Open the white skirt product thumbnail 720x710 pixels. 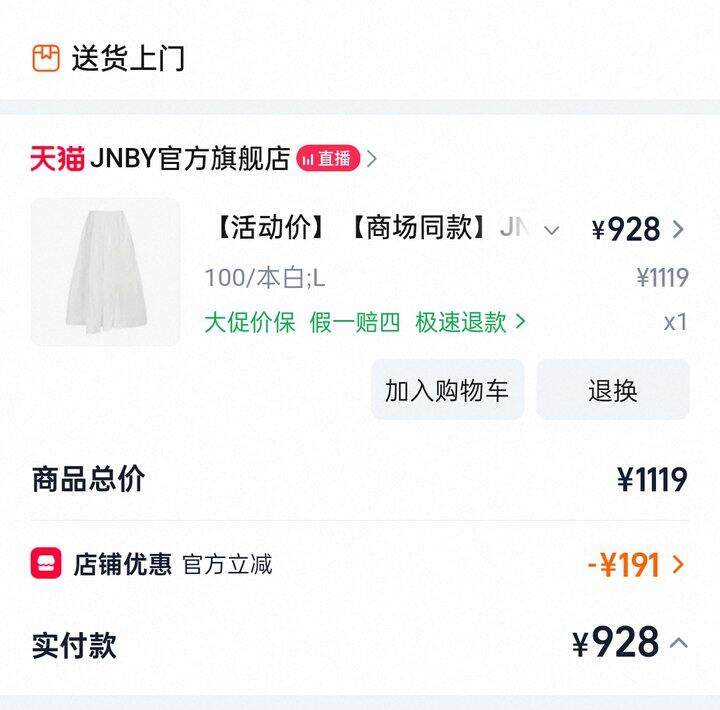tap(106, 272)
